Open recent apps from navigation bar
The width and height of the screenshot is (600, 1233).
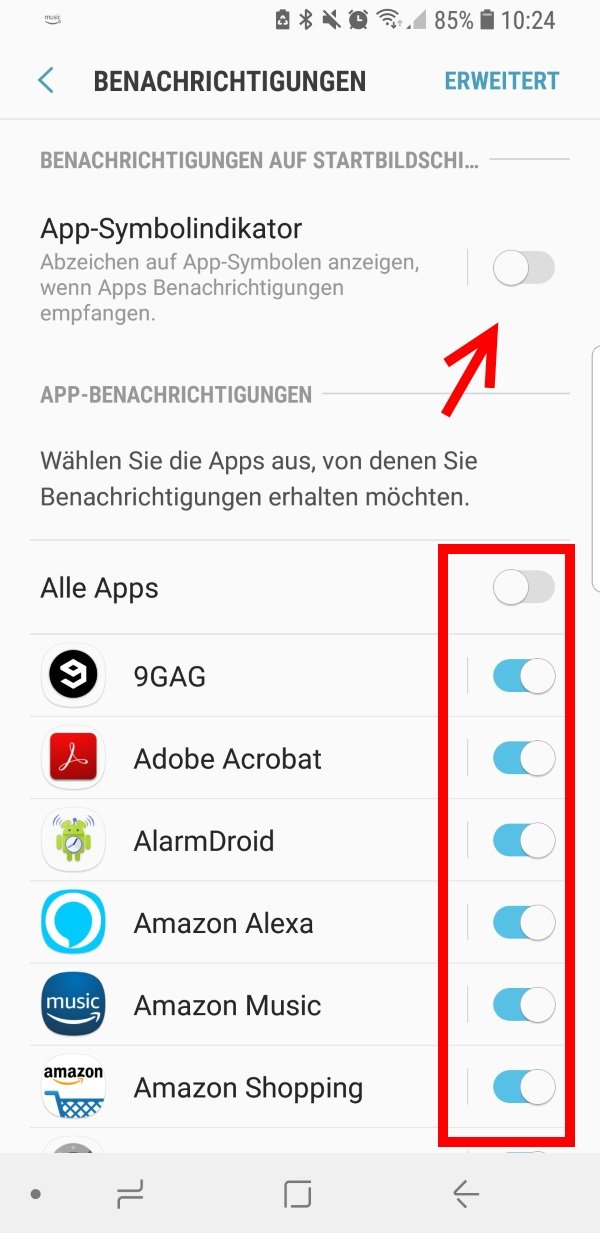(131, 1193)
